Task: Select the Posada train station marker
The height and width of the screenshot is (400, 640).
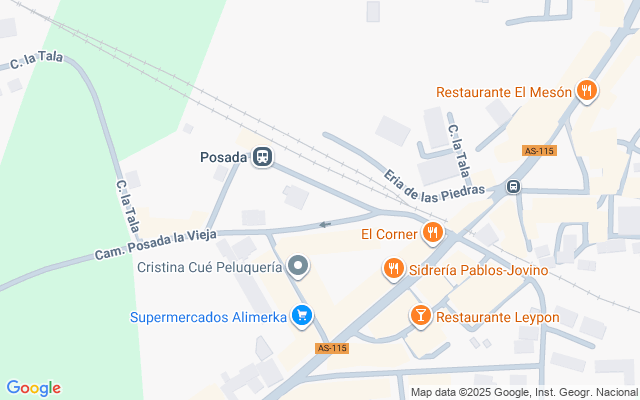Action: 263,158
